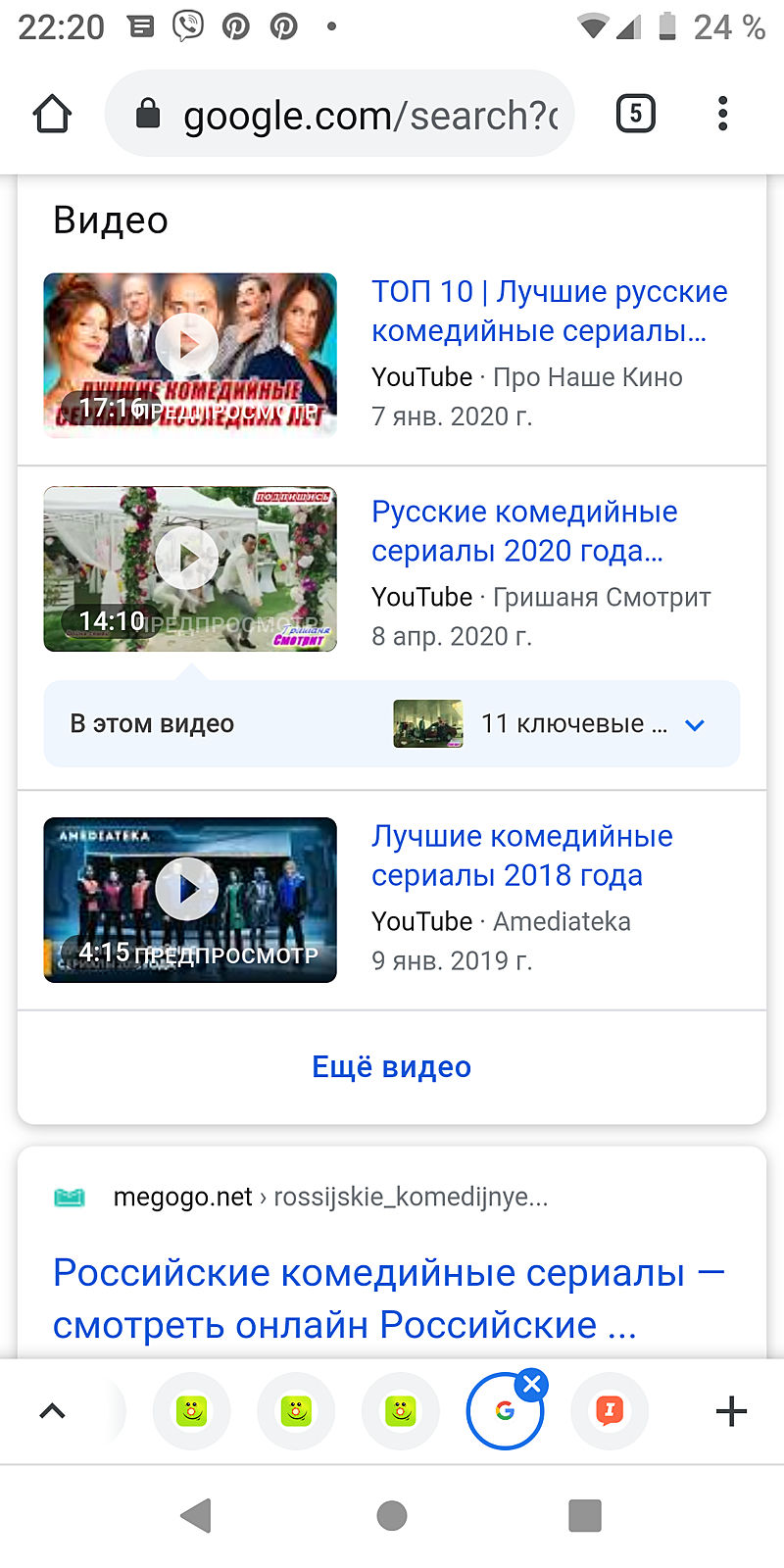Image resolution: width=784 pixels, height=1568 pixels.
Task: Open the browser overflow menu
Action: [x=722, y=115]
